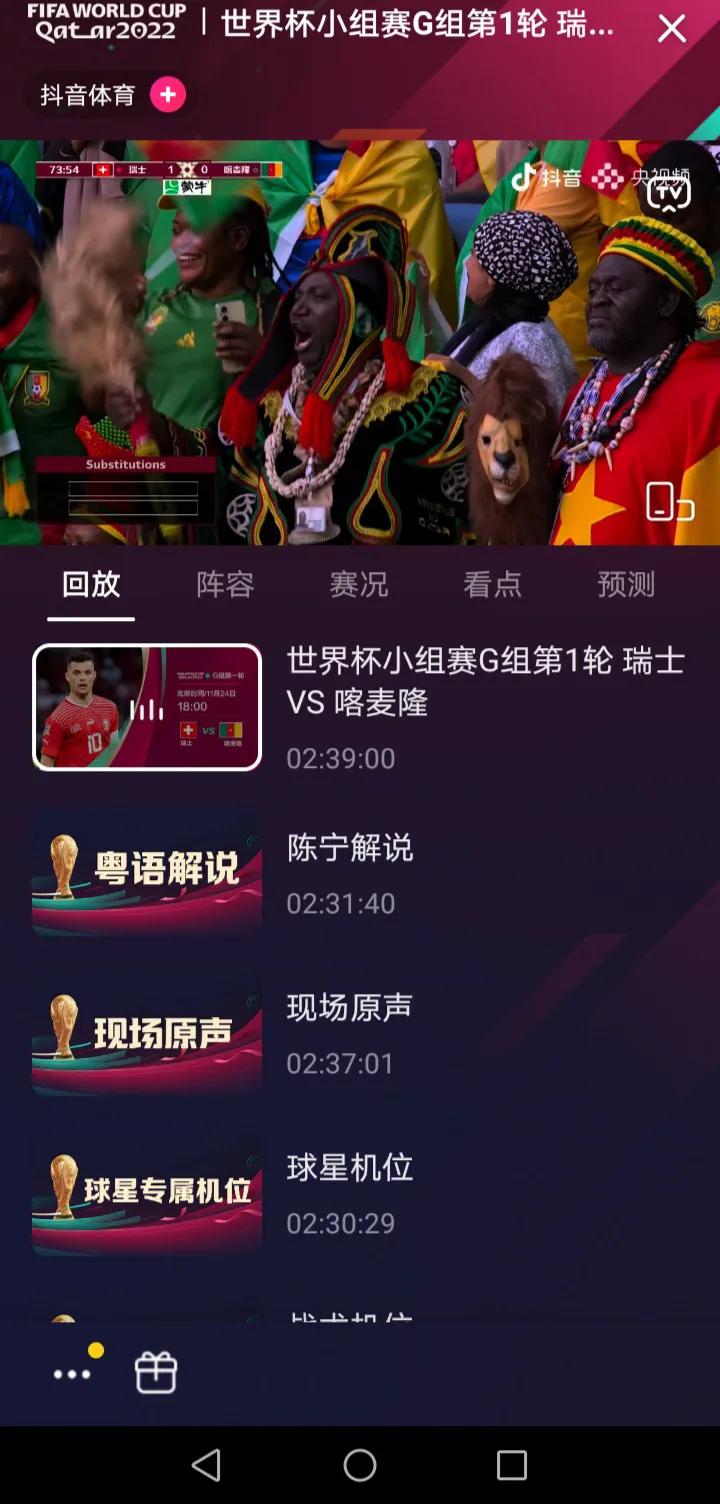Switch to the 阵容 tab
Viewport: 720px width, 1504px height.
click(225, 585)
